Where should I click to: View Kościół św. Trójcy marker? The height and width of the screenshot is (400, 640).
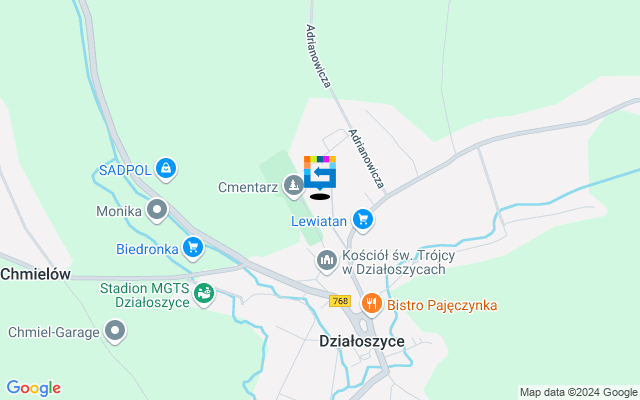tap(326, 261)
